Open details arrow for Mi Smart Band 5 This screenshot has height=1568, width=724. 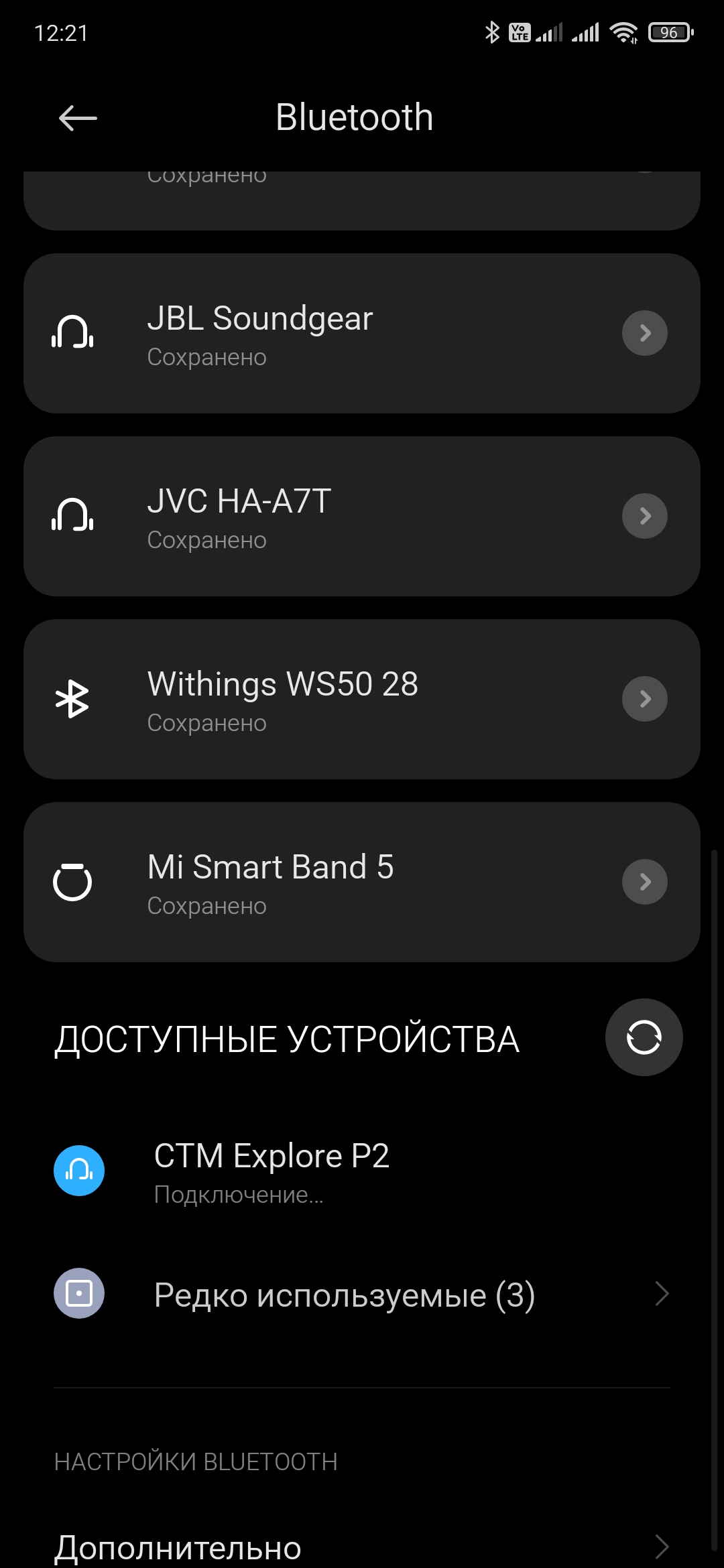(644, 882)
